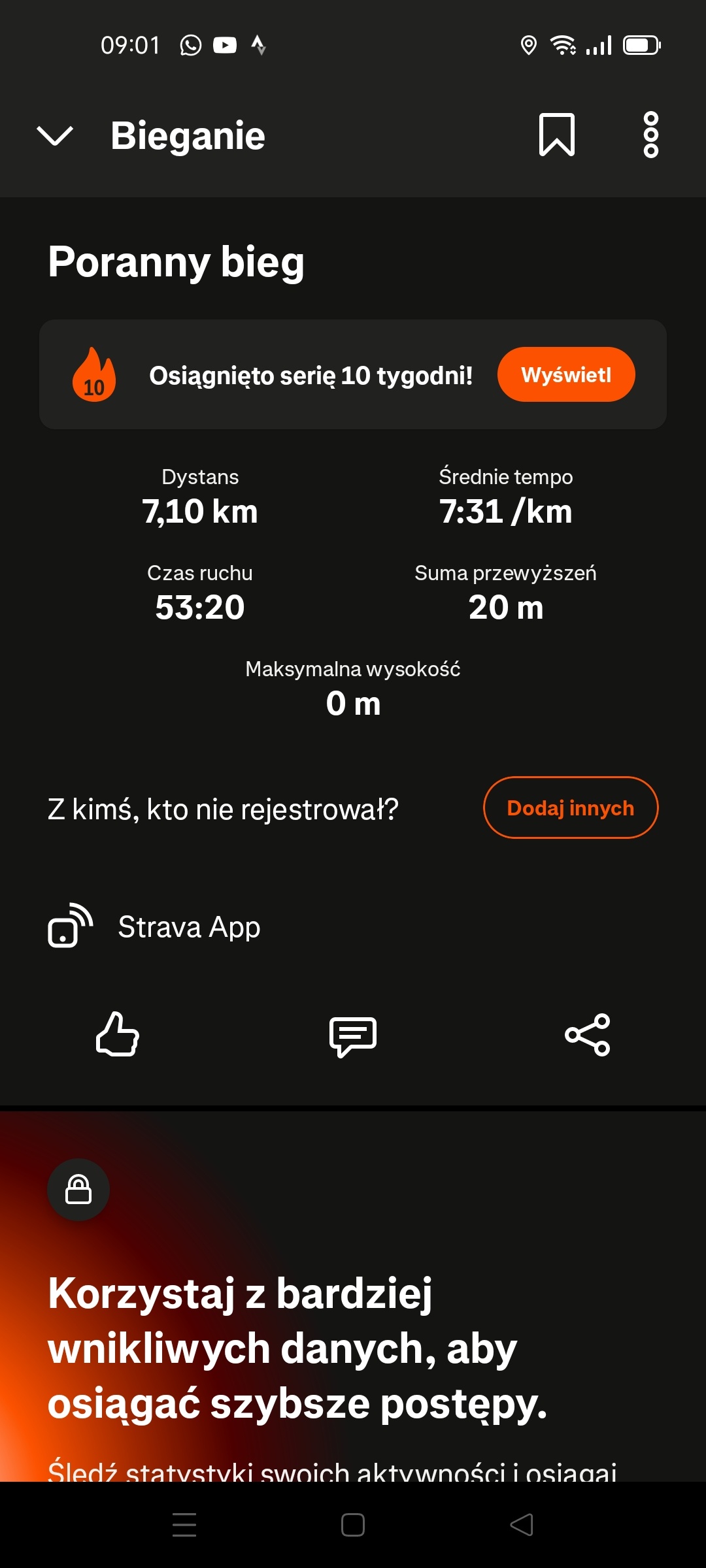The image size is (706, 1568).
Task: Open the comments icon
Action: tap(353, 1036)
